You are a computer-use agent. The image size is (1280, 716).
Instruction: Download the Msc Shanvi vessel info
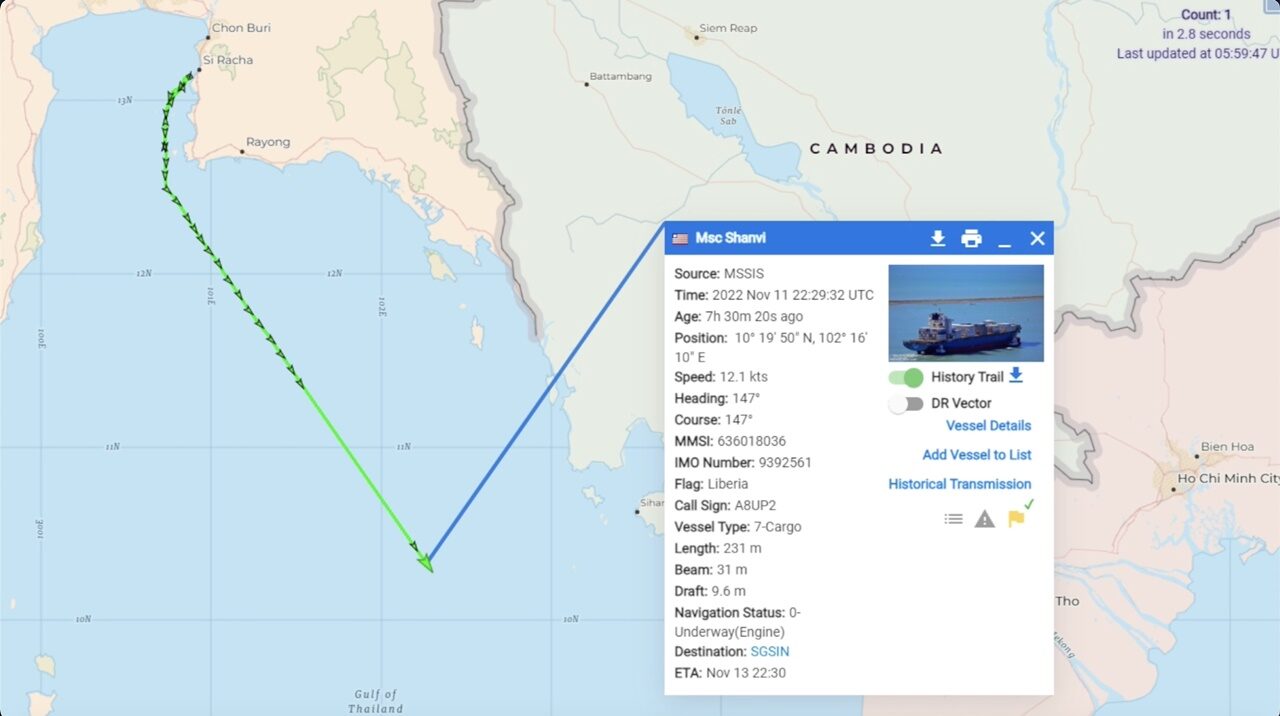[938, 238]
